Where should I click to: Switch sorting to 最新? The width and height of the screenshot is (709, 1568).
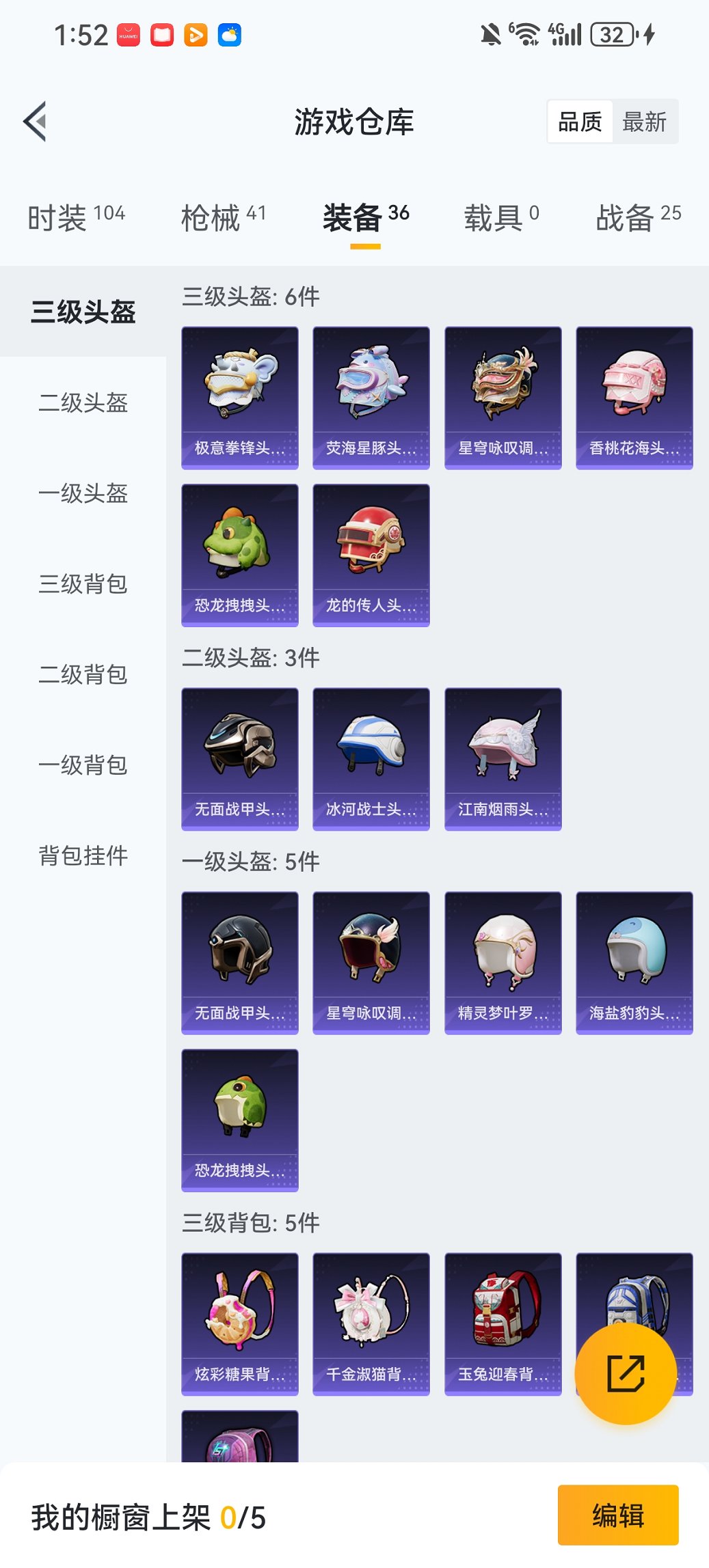tap(645, 121)
